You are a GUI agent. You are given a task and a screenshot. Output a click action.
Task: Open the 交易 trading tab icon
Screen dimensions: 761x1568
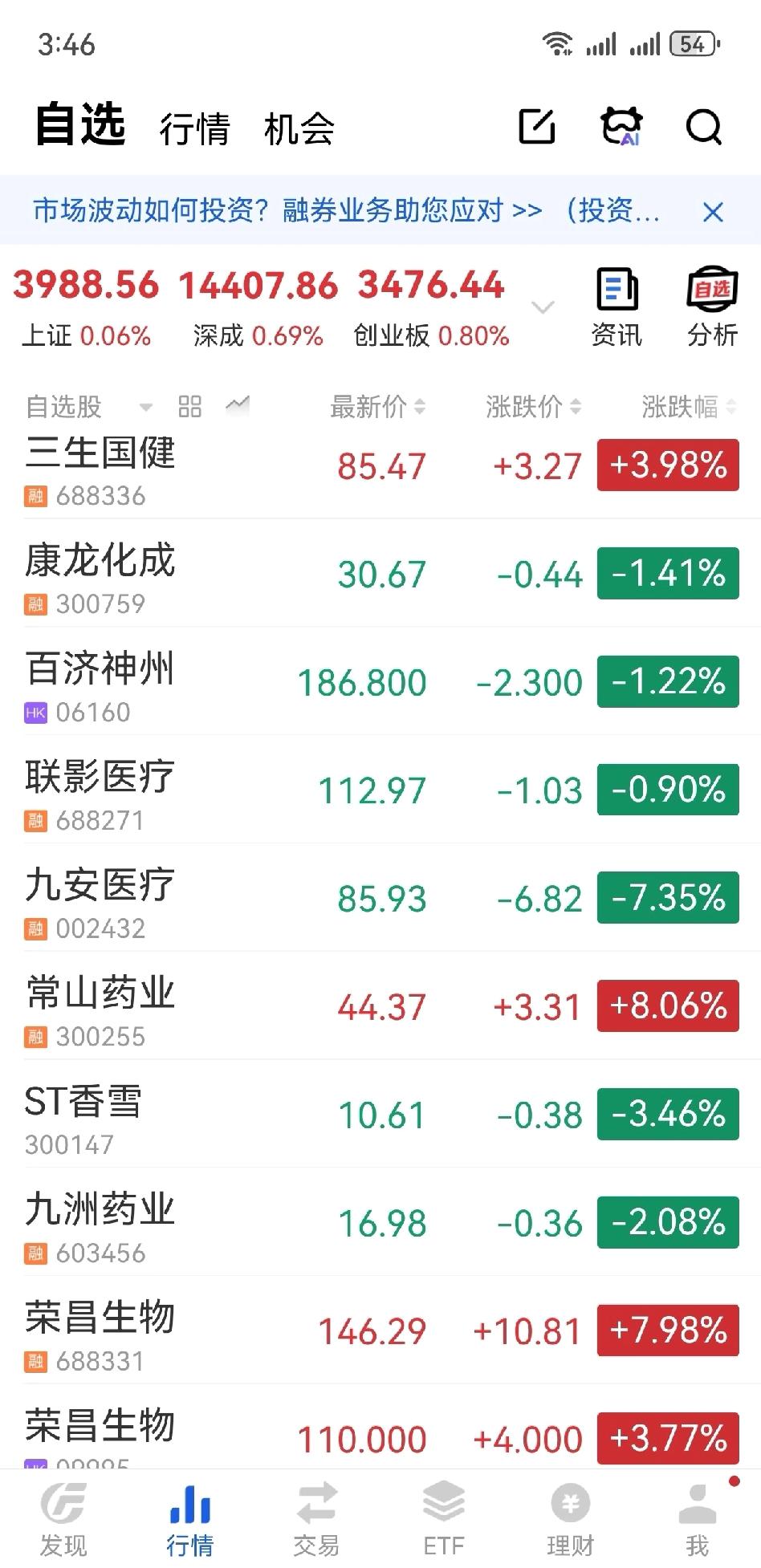coord(317,1513)
